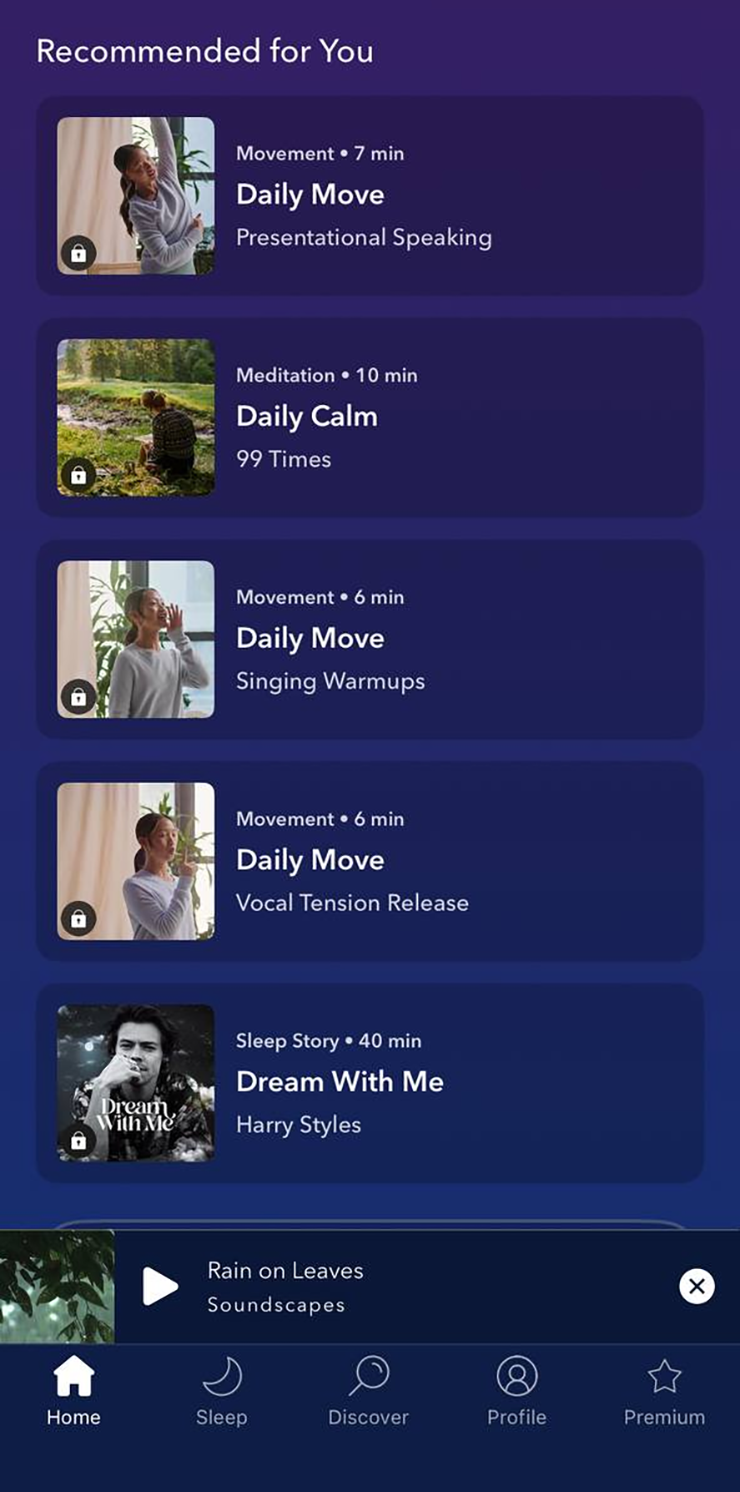Screen dimensions: 740x1492
Task: Open Dream With Me sleep story
Action: pyautogui.click(x=370, y=1083)
